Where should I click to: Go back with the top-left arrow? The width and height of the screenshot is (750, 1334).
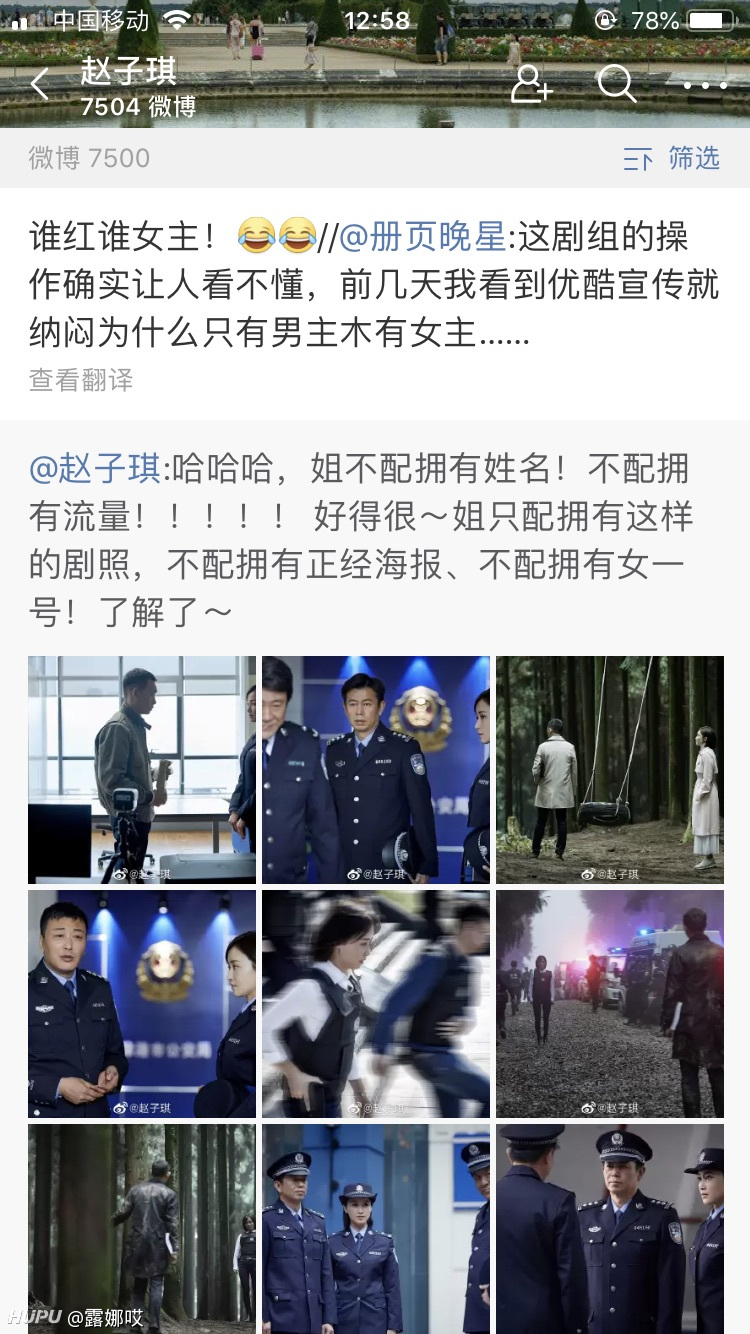tap(40, 86)
